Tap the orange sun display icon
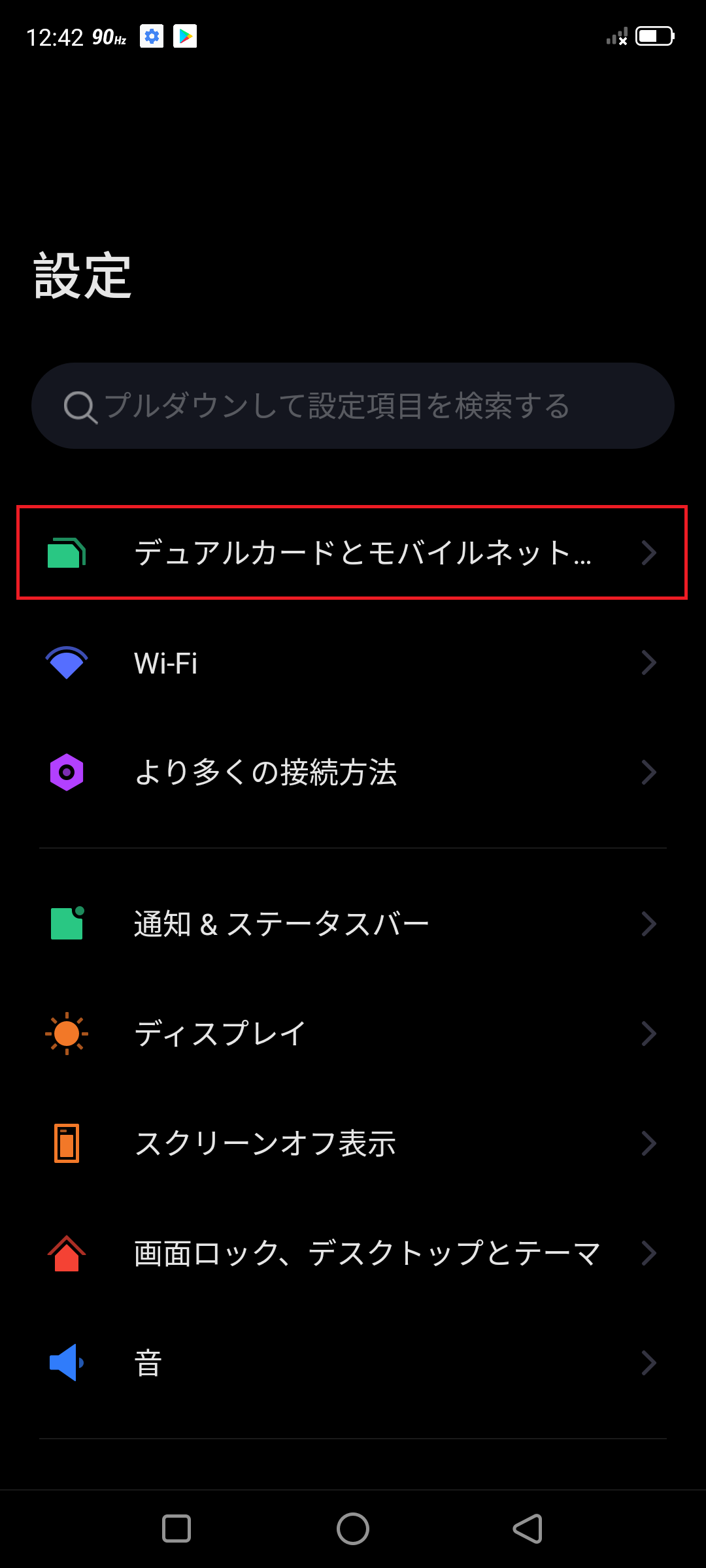Screen dimensions: 706x1568 pos(65,1032)
